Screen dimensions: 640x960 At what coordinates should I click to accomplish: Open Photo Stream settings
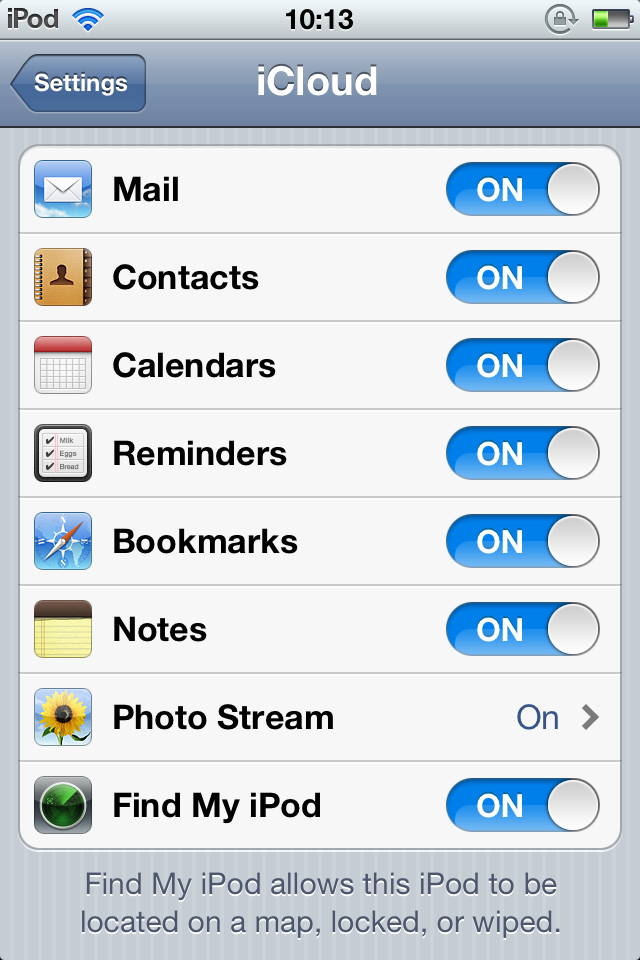(320, 718)
